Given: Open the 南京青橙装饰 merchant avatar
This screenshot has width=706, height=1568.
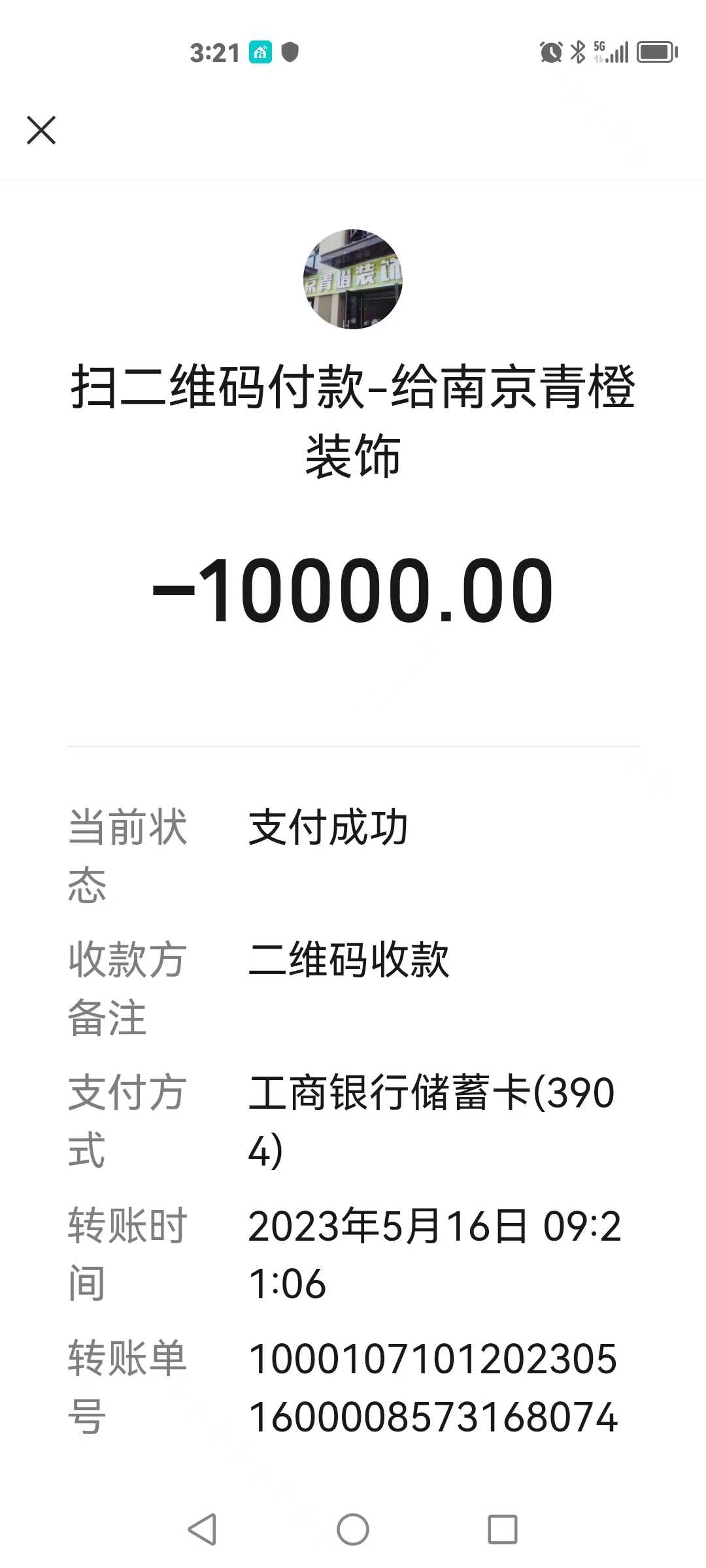Looking at the screenshot, I should point(353,280).
